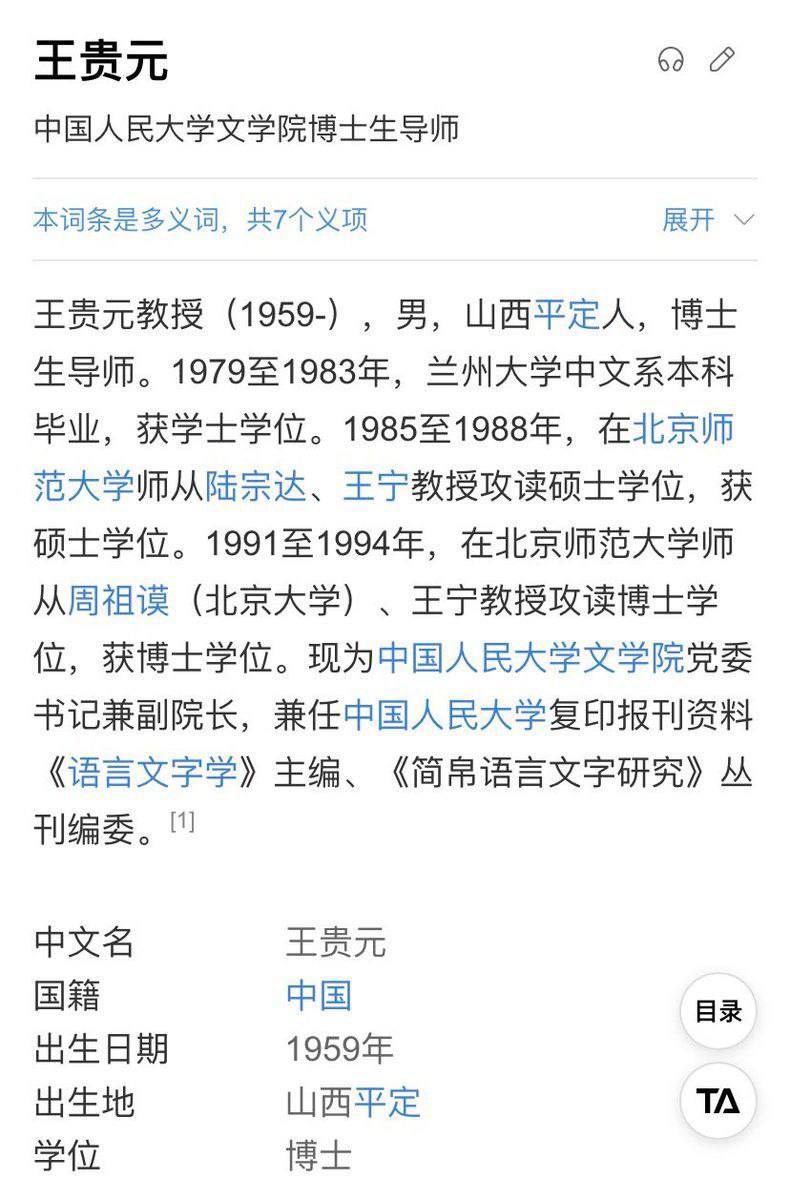The image size is (790, 1200).
Task: Expand the 多义词 list with 展开
Action: (708, 219)
